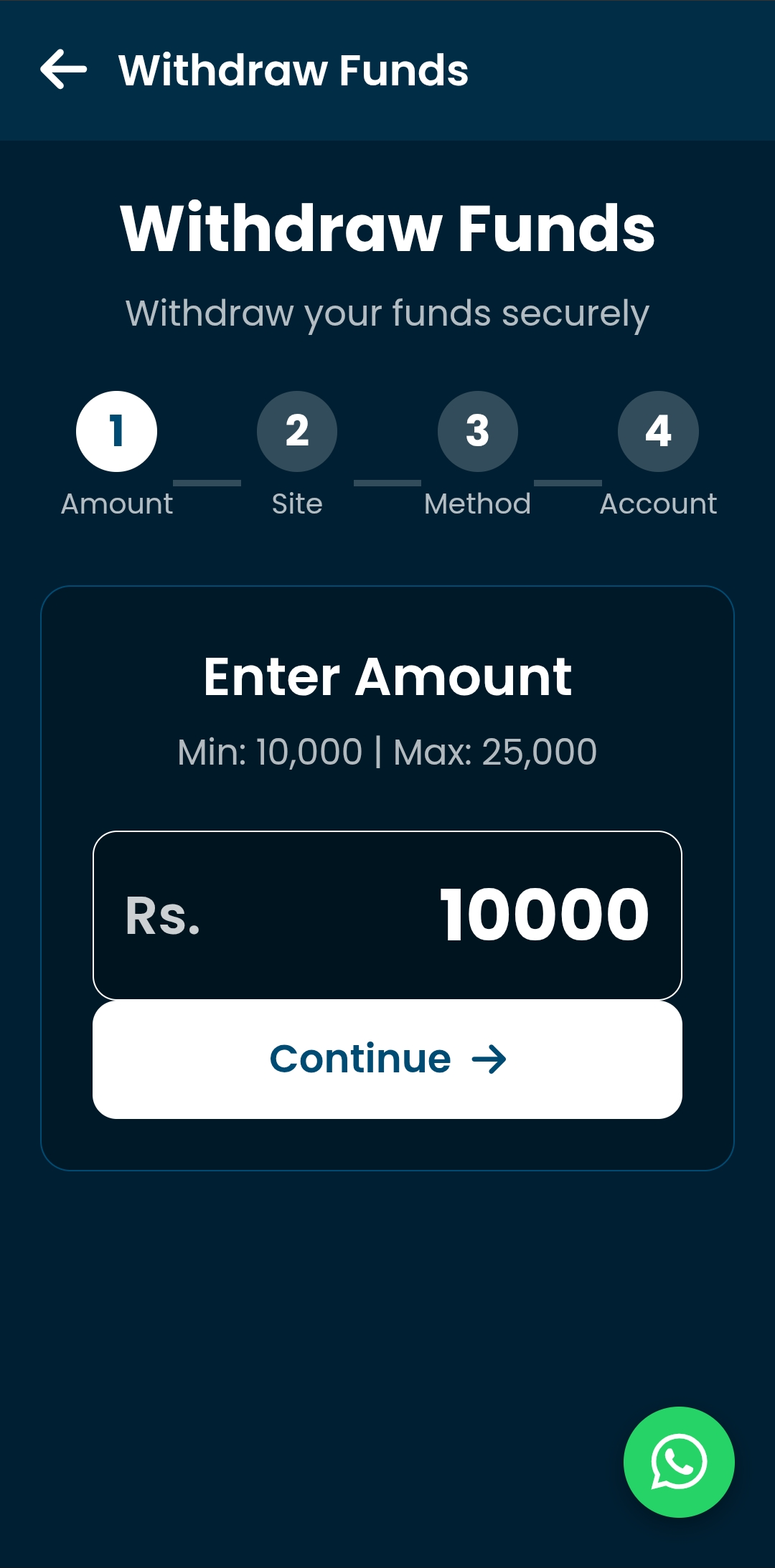Open WhatsApp support chat button

pos(678,1461)
